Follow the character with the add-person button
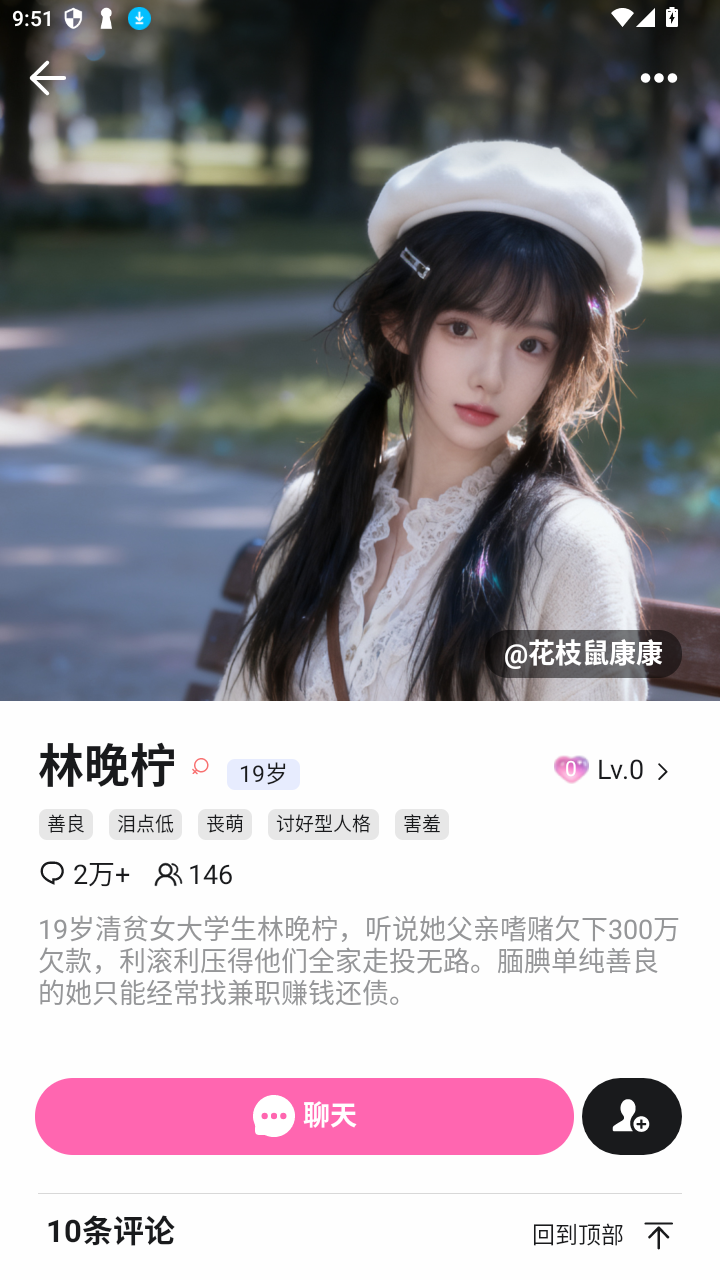Viewport: 720px width, 1280px height. tap(631, 1116)
